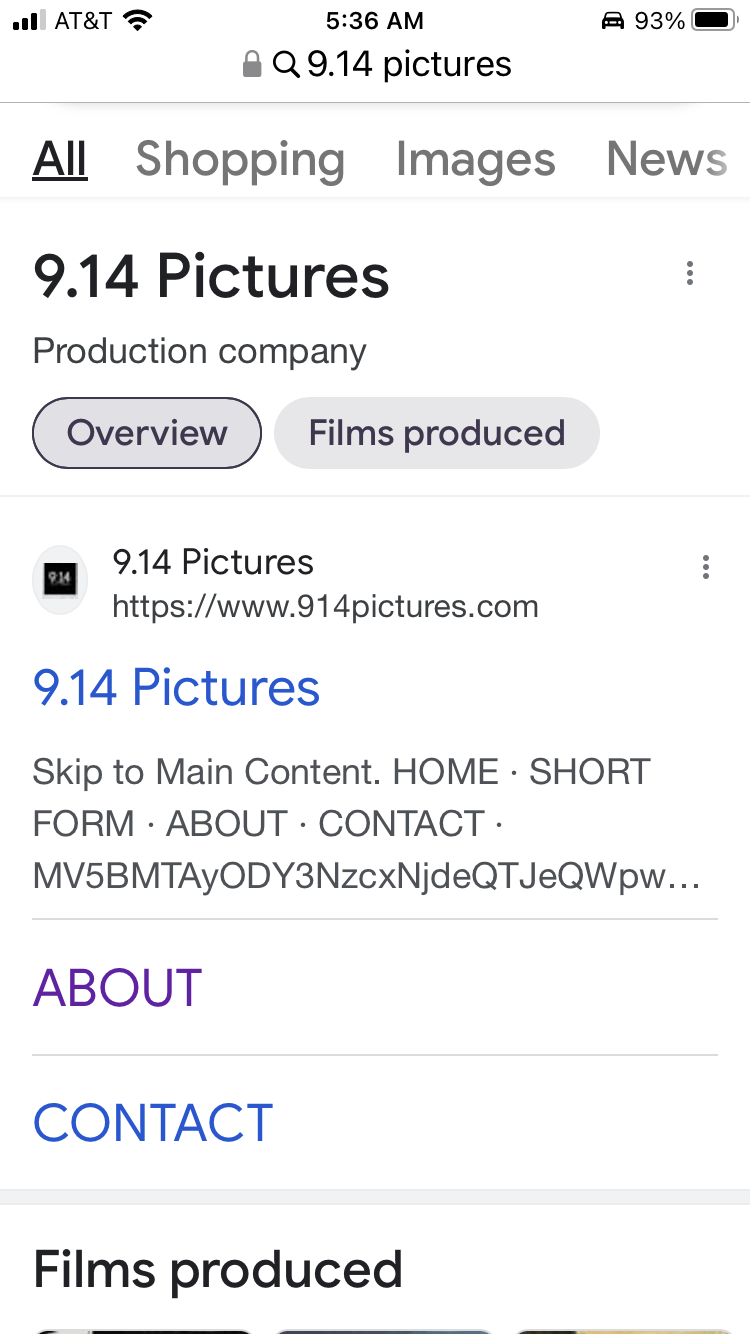The height and width of the screenshot is (1334, 750).
Task: Switch to the Shopping tab
Action: click(240, 159)
